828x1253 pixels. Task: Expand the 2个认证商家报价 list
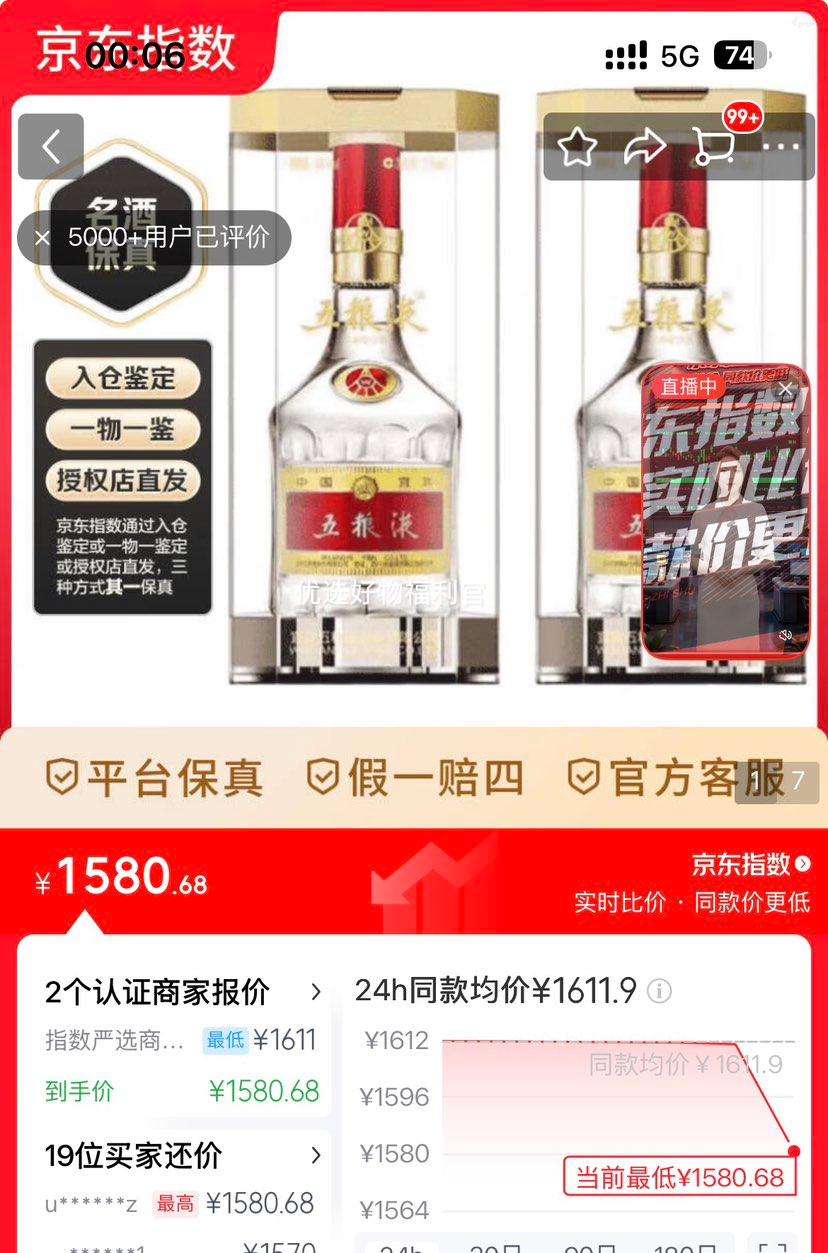(317, 992)
